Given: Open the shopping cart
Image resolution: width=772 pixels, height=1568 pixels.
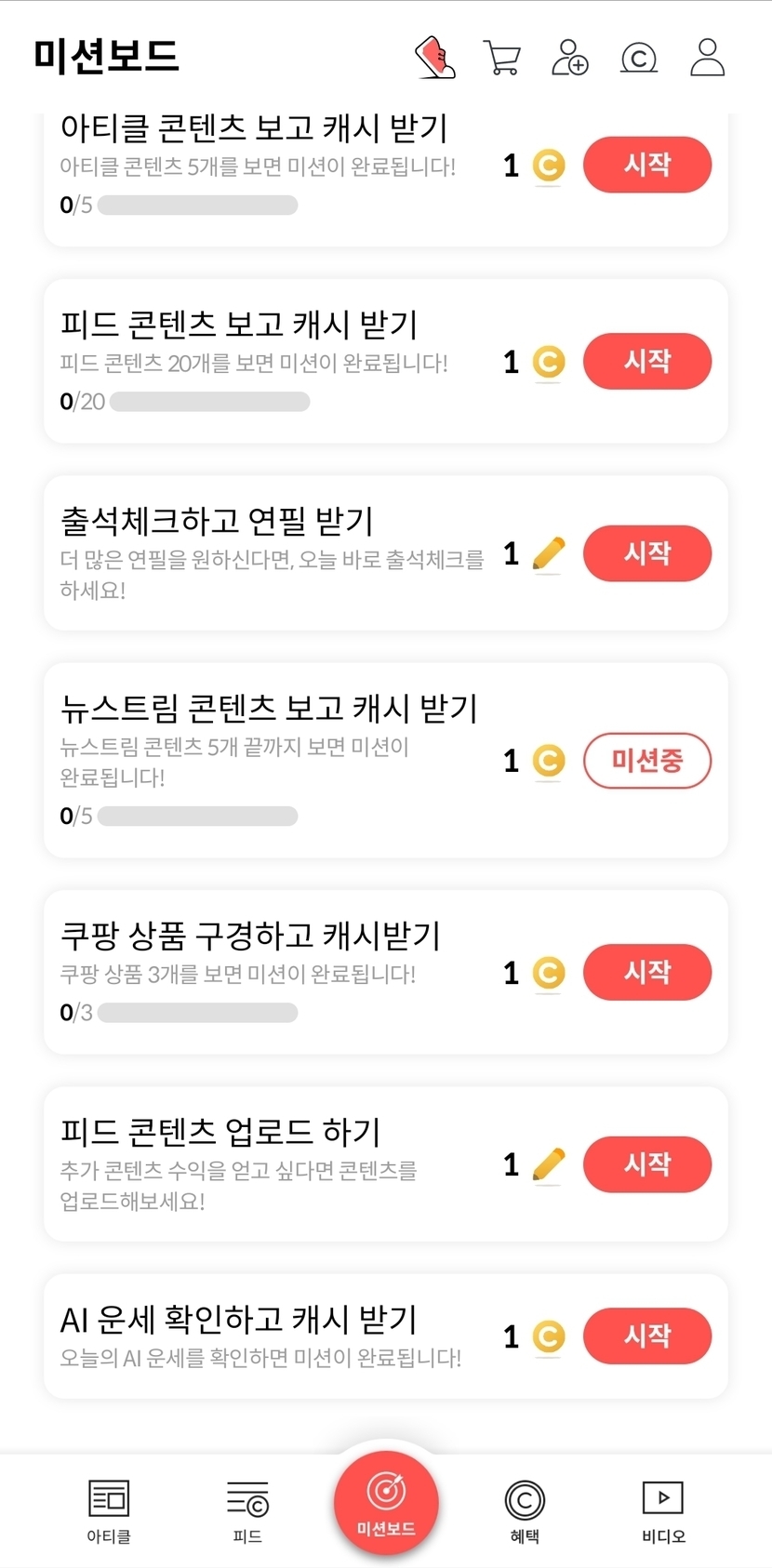Looking at the screenshot, I should point(502,58).
